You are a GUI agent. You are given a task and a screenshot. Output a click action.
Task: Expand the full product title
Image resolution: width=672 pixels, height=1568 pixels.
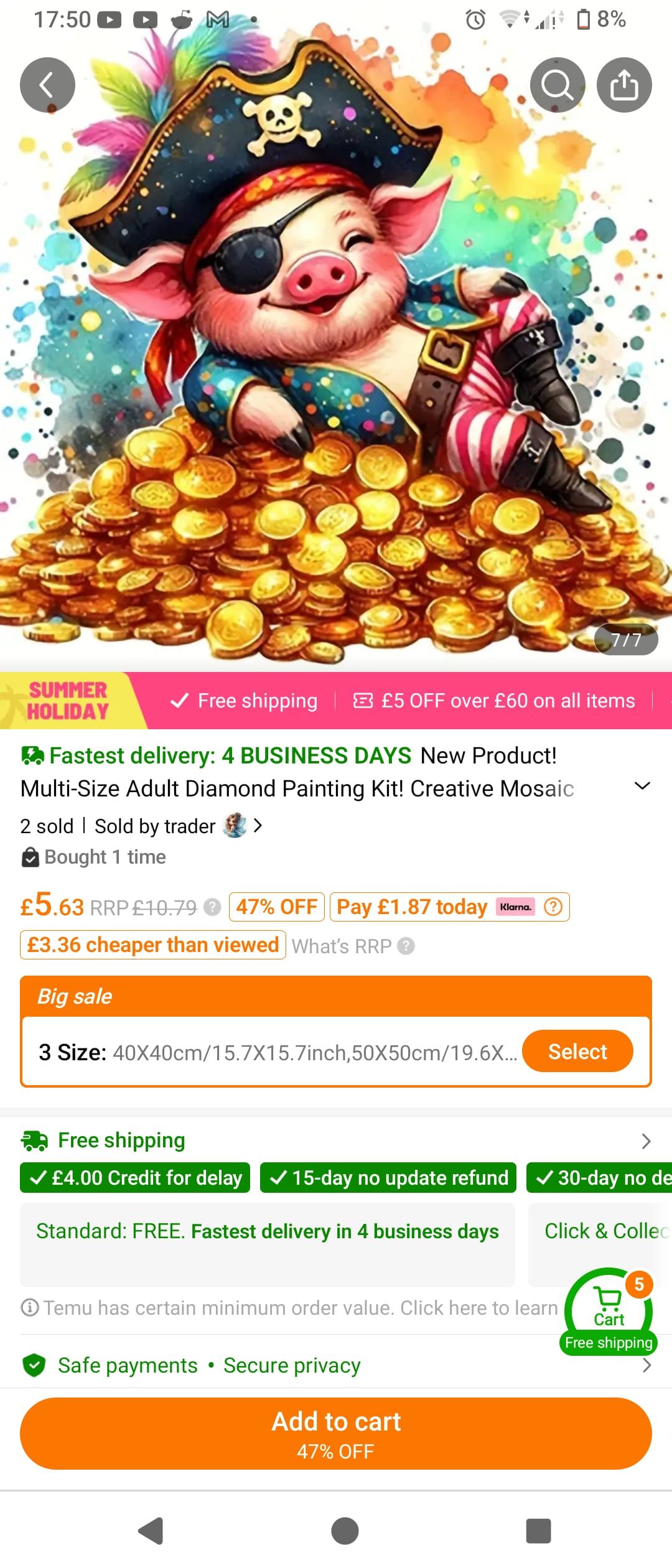[x=642, y=786]
